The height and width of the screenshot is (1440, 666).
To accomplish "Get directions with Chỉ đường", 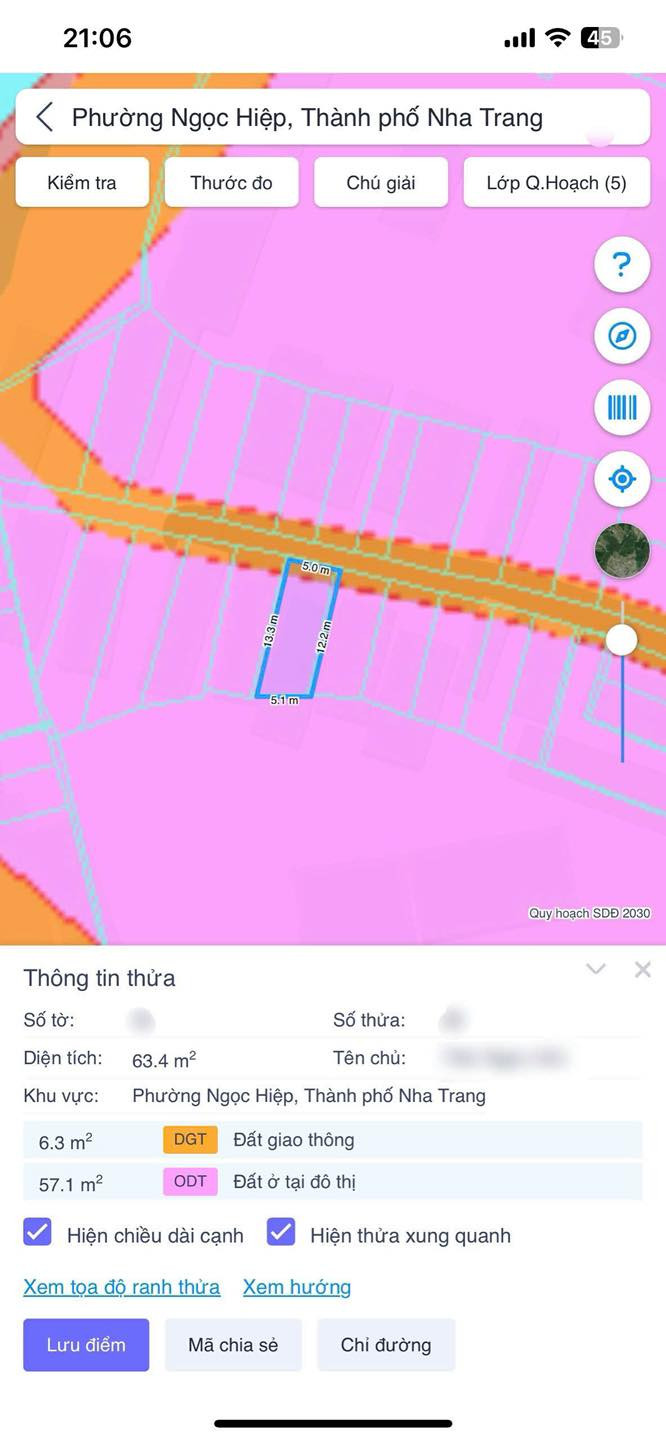I will (386, 1345).
